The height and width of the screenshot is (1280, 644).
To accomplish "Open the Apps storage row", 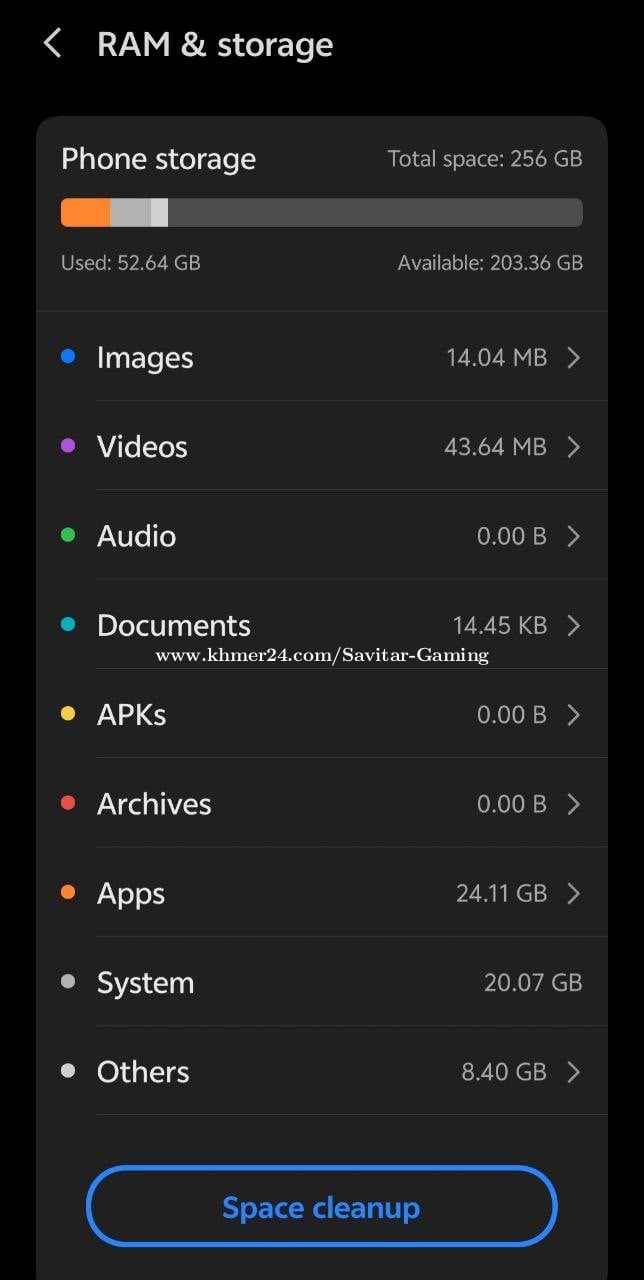I will click(x=322, y=892).
